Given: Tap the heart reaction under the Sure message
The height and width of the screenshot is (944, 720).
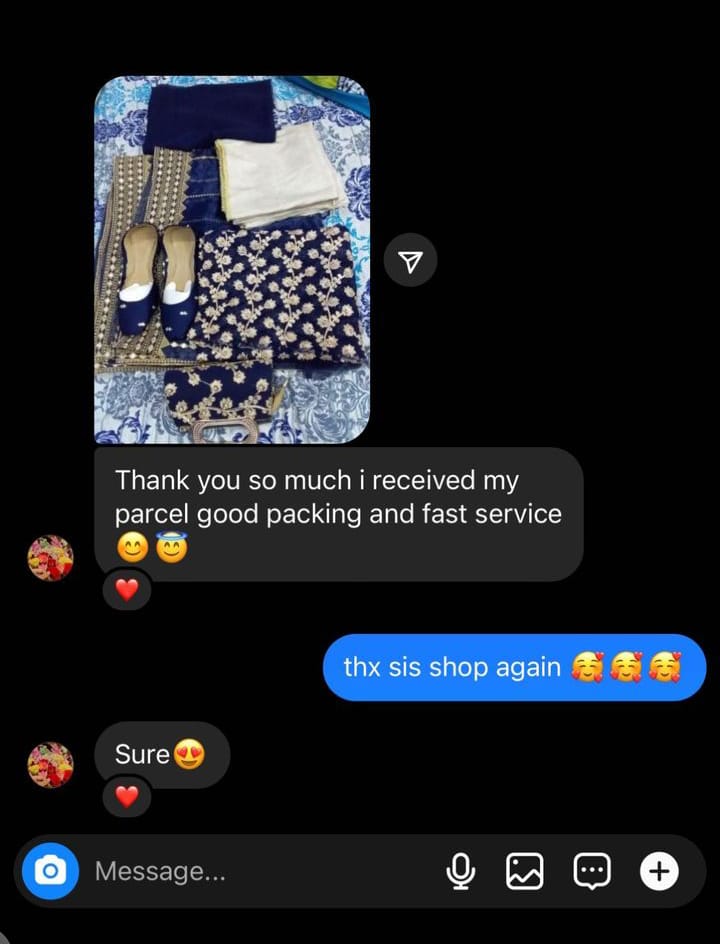Looking at the screenshot, I should [x=126, y=797].
